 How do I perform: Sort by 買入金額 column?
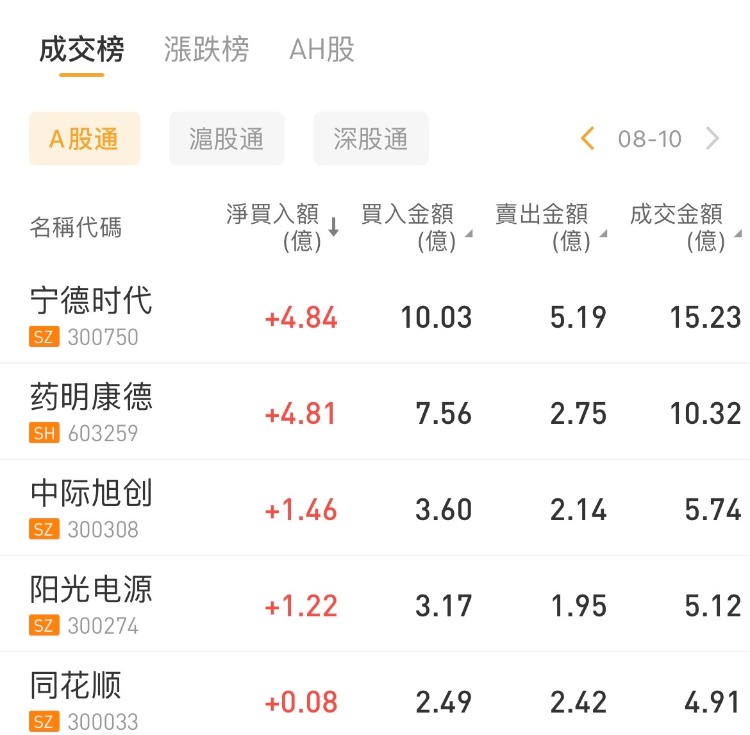[x=415, y=227]
